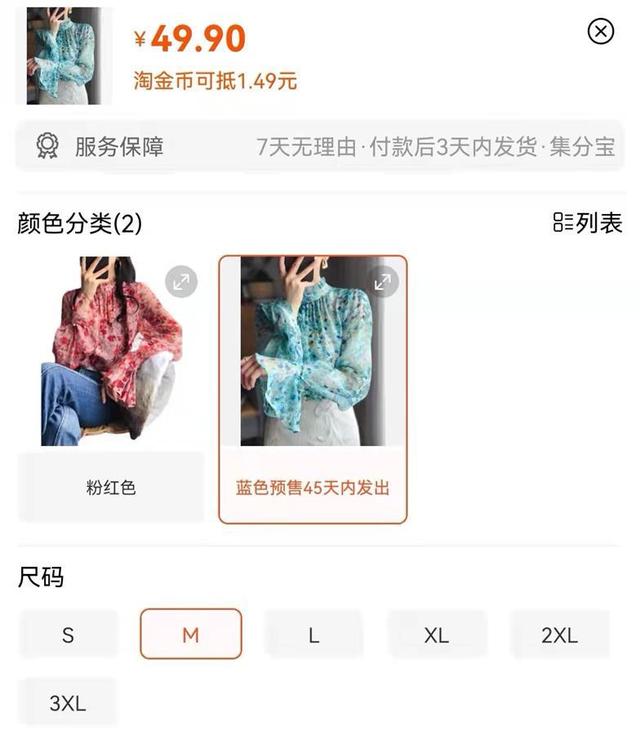Open the product thumbnail beside the price

(x=64, y=57)
